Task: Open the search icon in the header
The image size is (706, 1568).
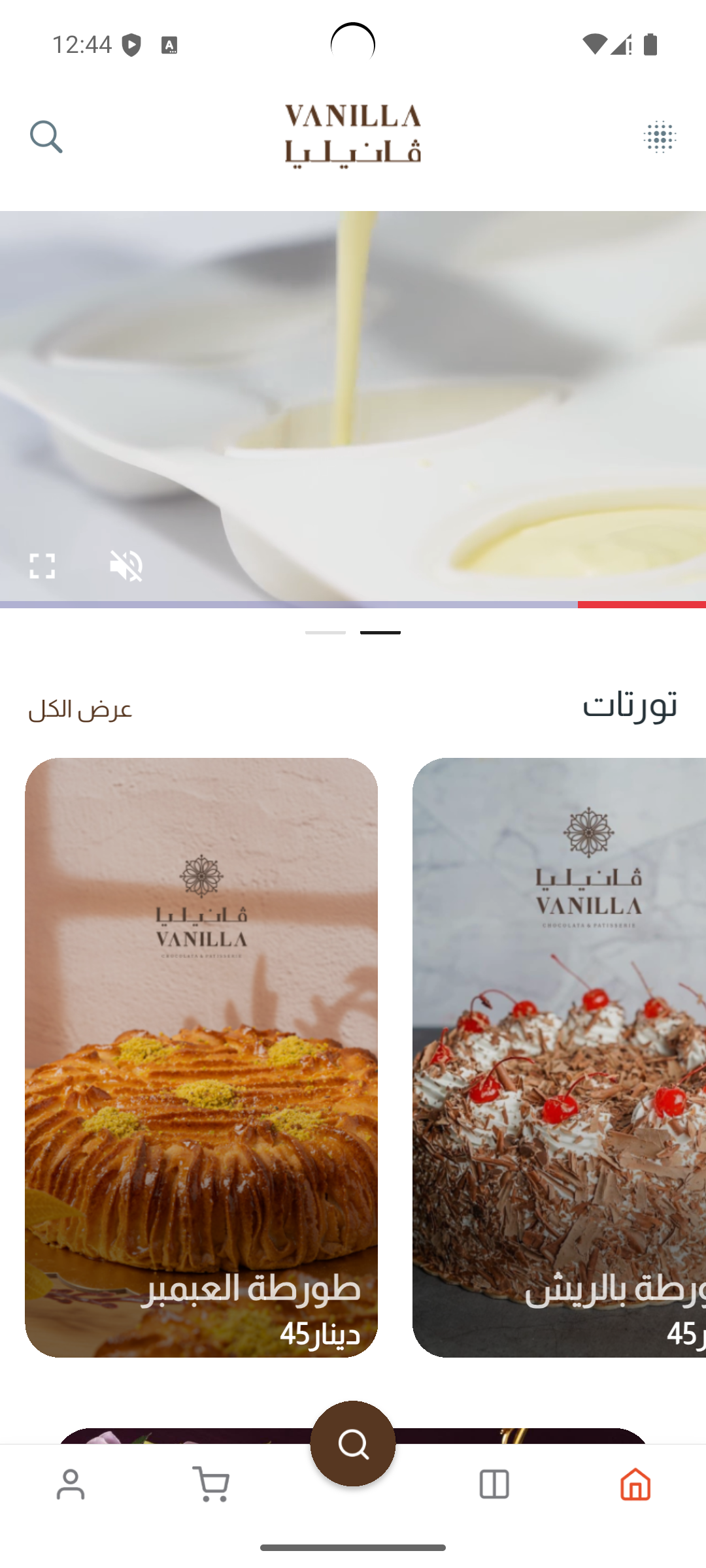Action: coord(46,137)
